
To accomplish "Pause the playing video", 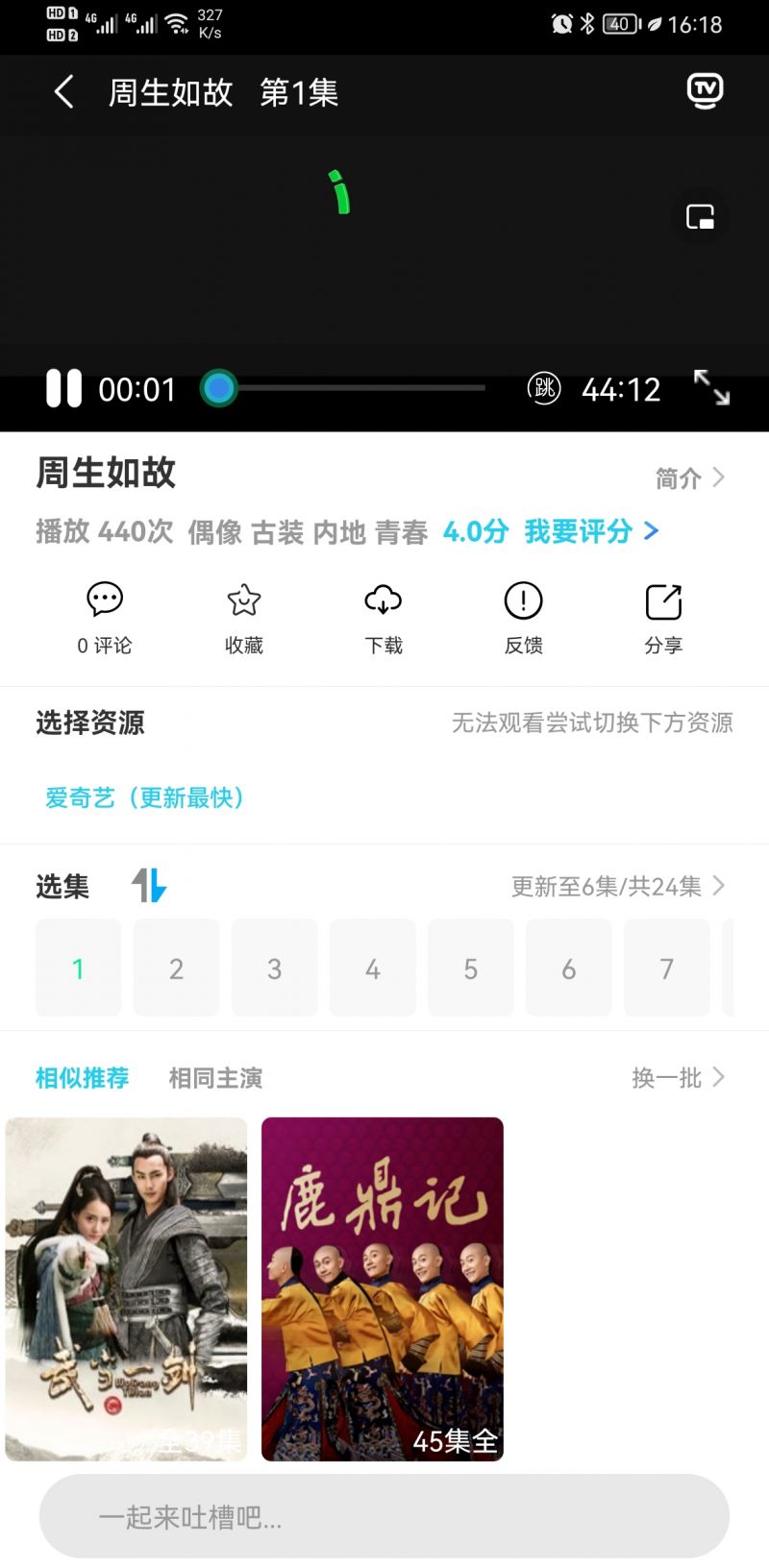I will click(x=63, y=388).
